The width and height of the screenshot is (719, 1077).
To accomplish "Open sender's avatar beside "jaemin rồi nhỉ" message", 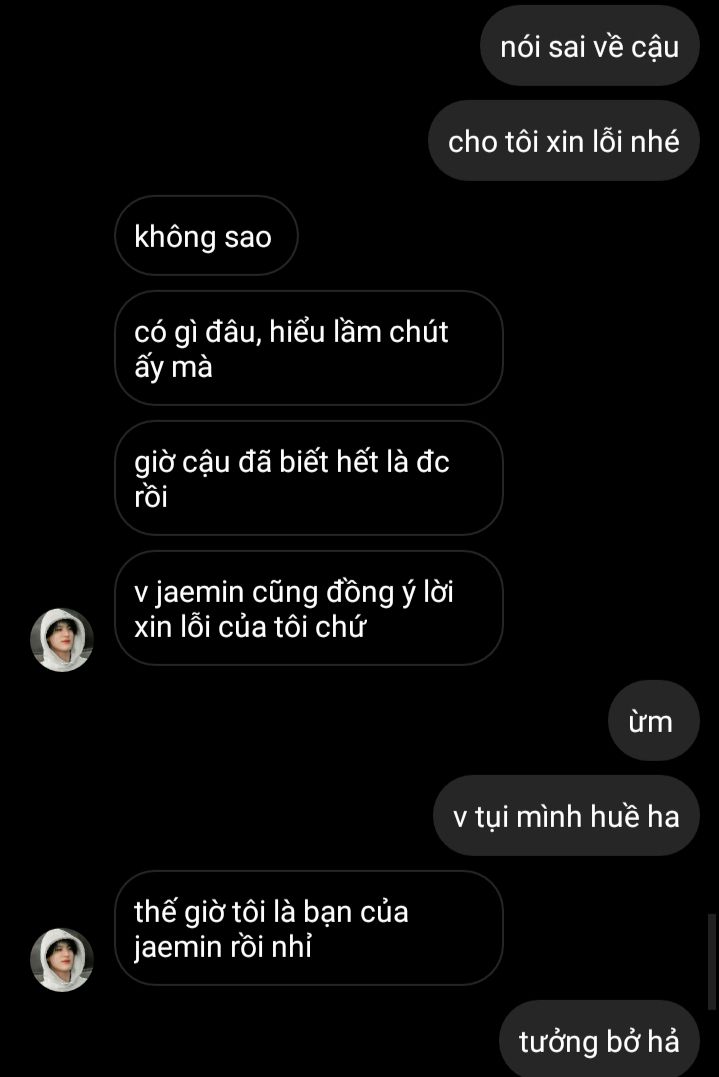I will (x=62, y=960).
